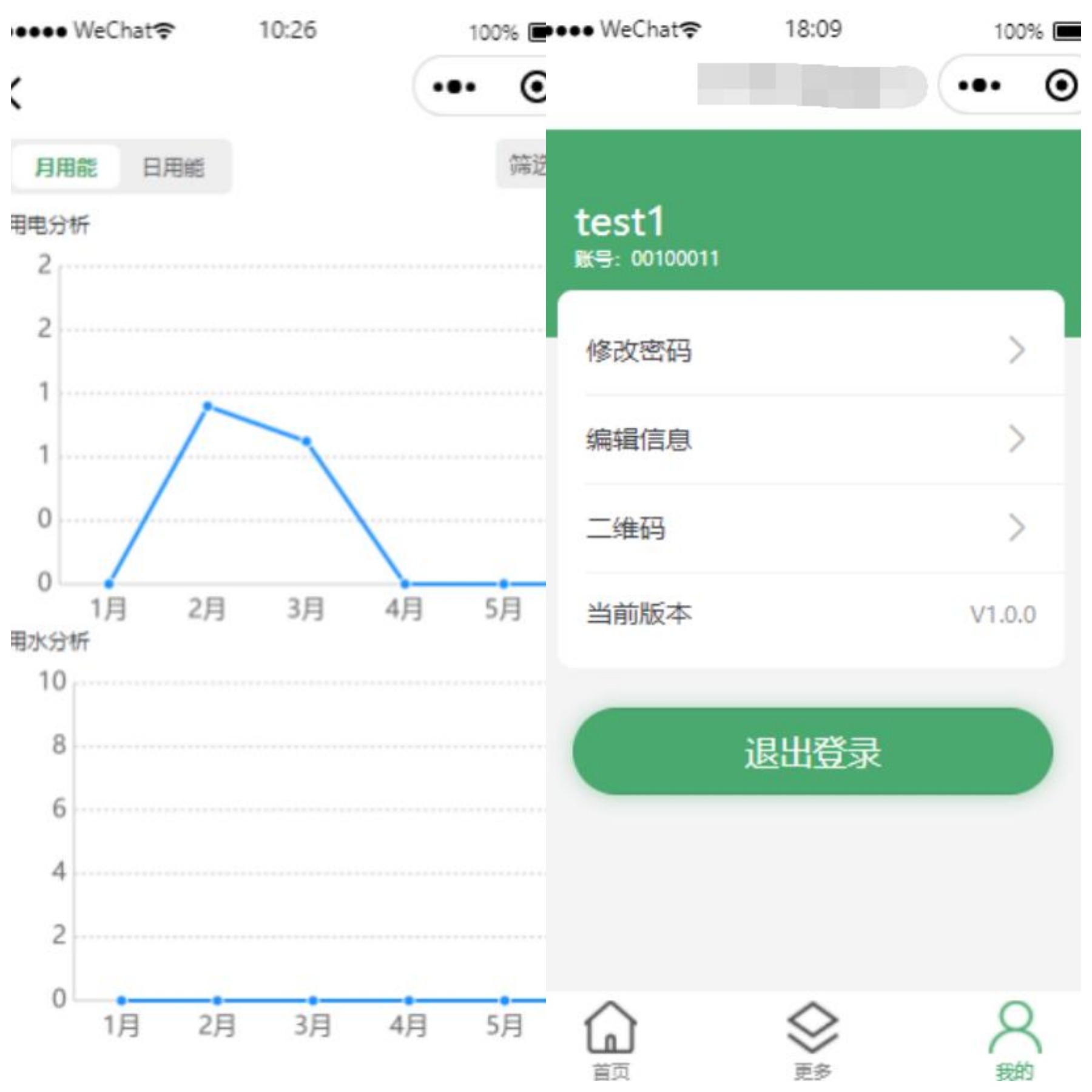
Task: Tap the 退出登录 logout button
Action: [812, 752]
